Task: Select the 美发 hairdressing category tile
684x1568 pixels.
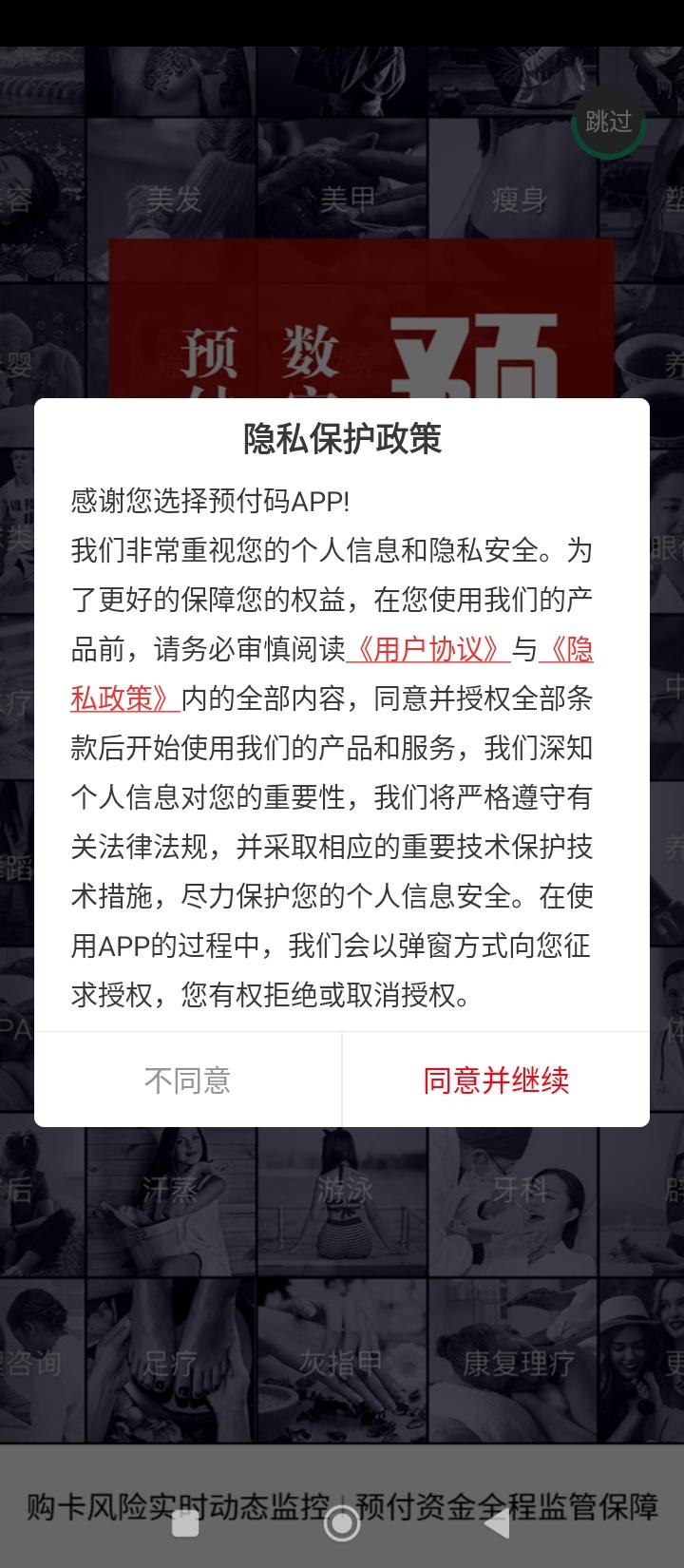Action: pyautogui.click(x=171, y=200)
